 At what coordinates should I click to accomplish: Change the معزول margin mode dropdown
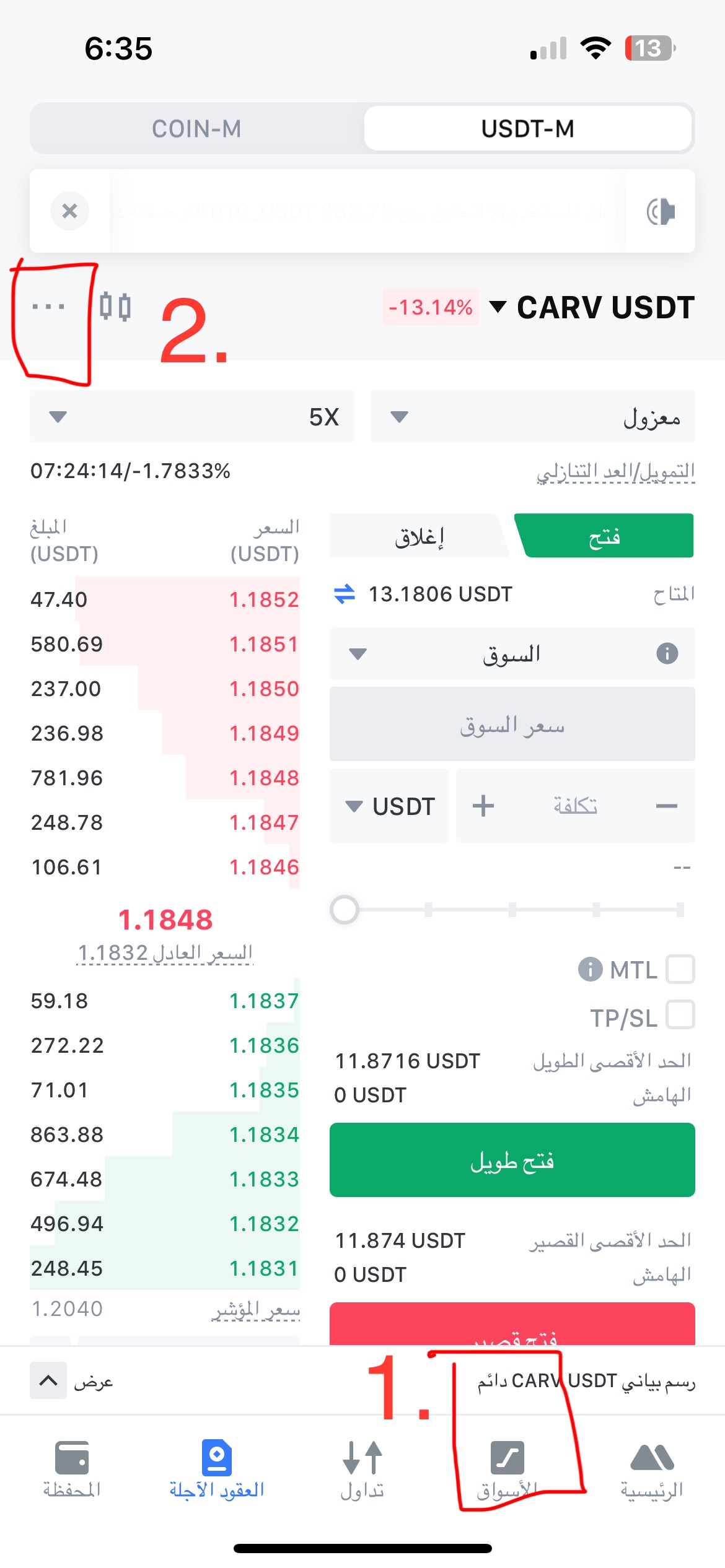tap(533, 416)
